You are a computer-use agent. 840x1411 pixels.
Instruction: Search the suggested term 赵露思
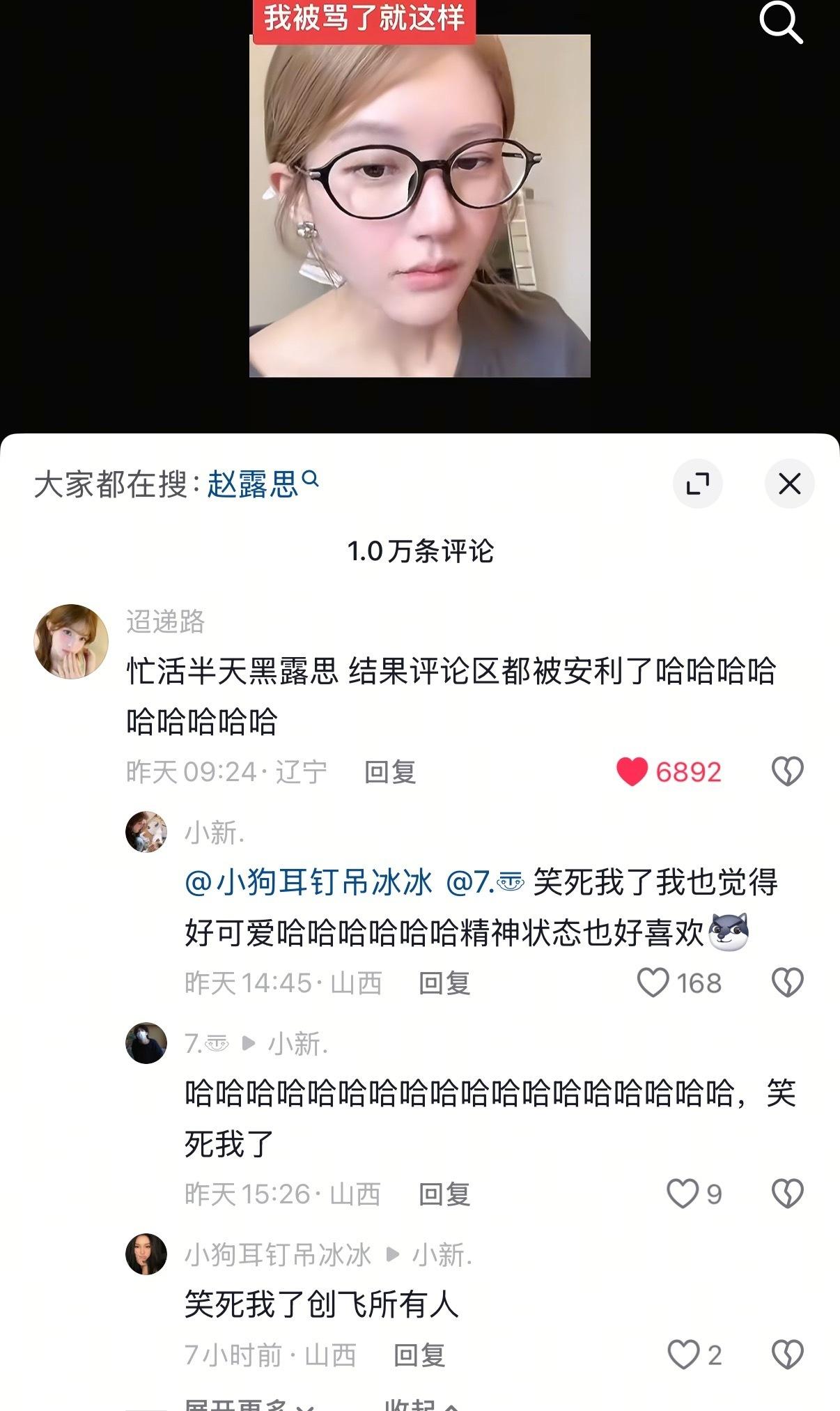tap(253, 484)
